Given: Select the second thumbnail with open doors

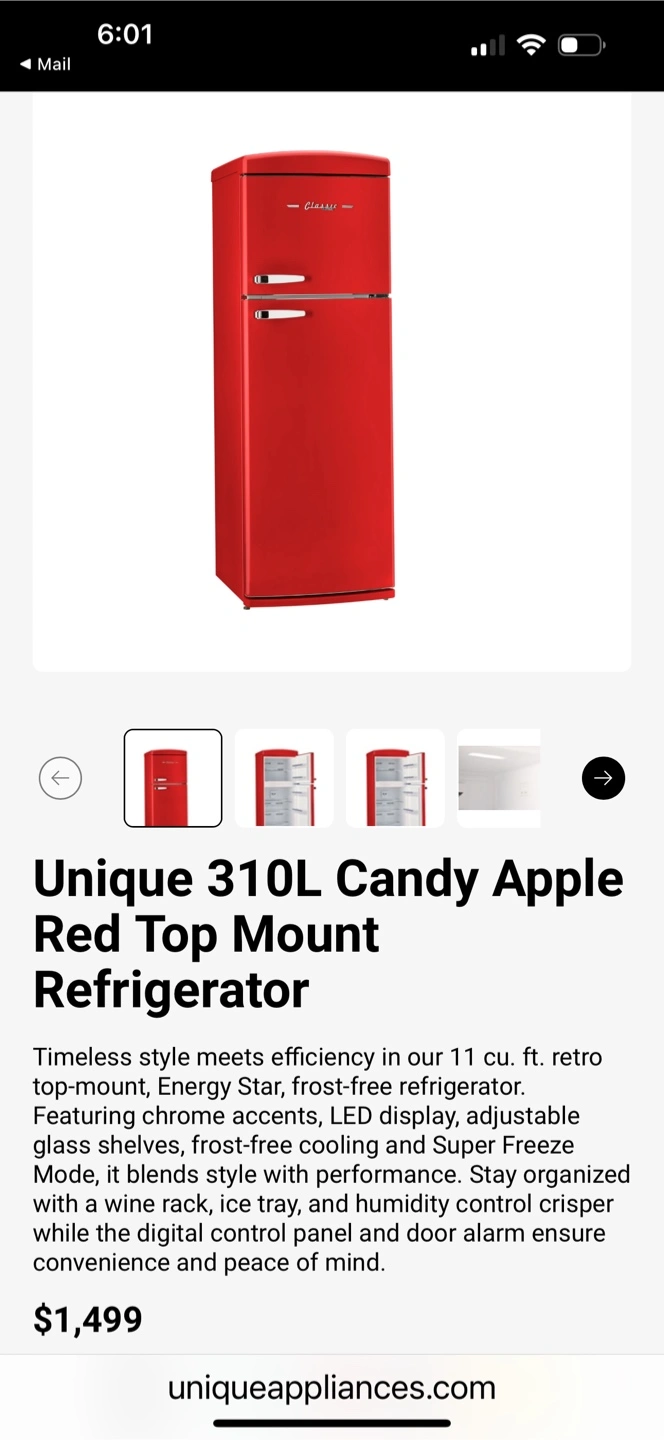Looking at the screenshot, I should 284,778.
